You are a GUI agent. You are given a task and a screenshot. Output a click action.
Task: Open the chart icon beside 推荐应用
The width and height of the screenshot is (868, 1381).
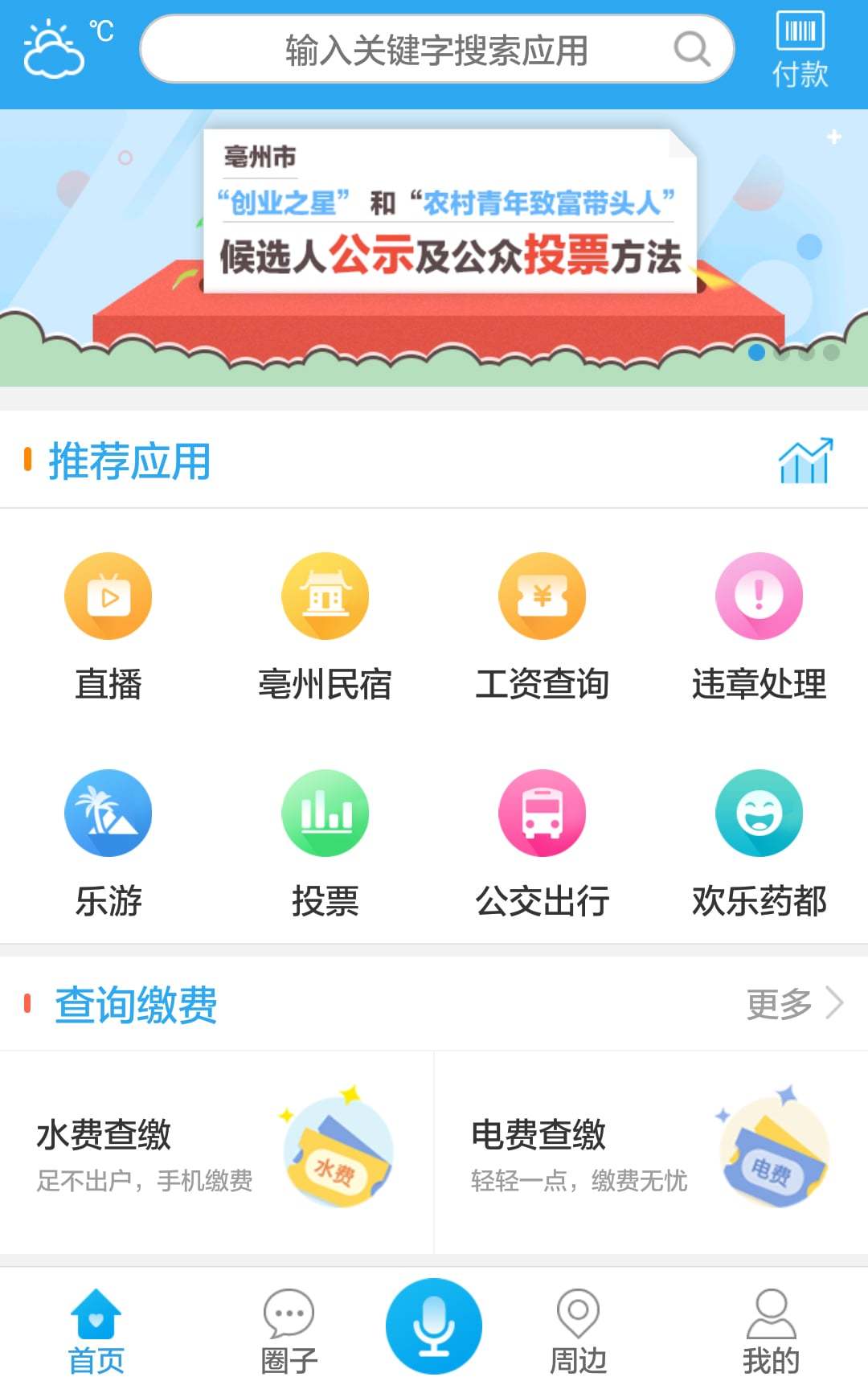805,461
